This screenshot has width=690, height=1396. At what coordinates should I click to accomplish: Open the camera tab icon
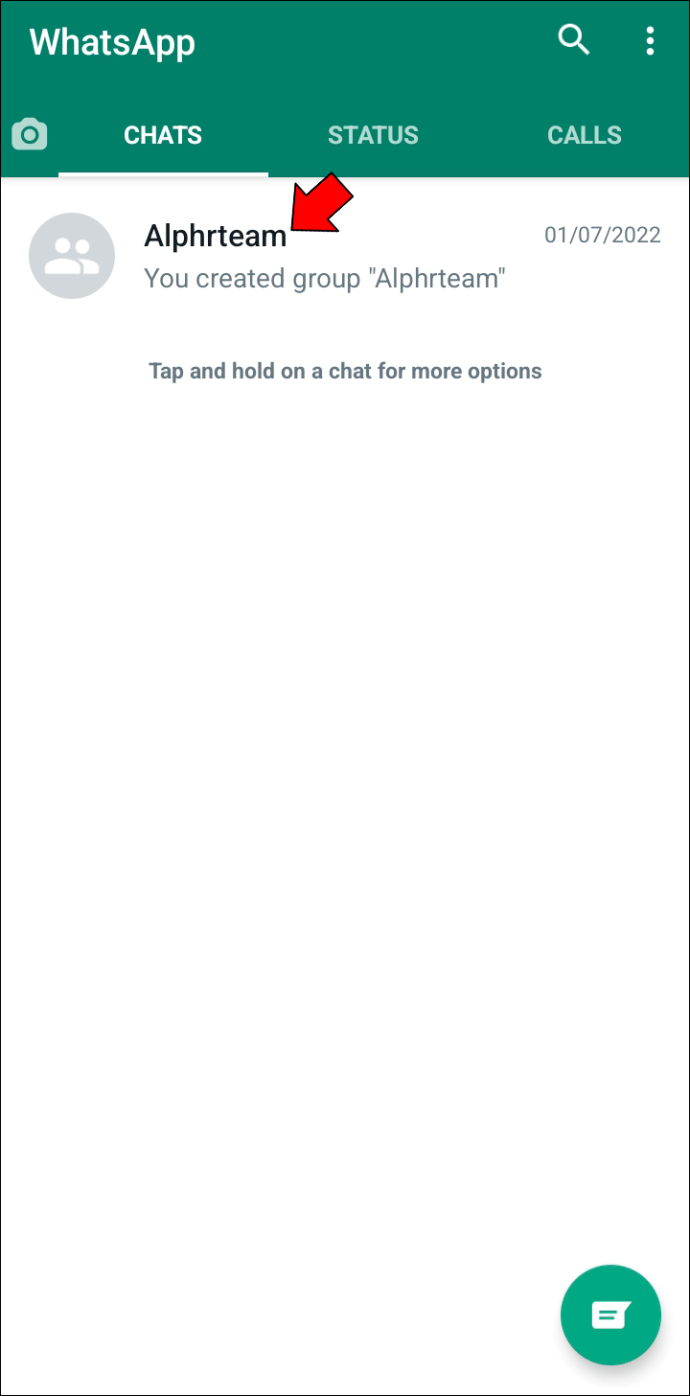click(x=29, y=134)
